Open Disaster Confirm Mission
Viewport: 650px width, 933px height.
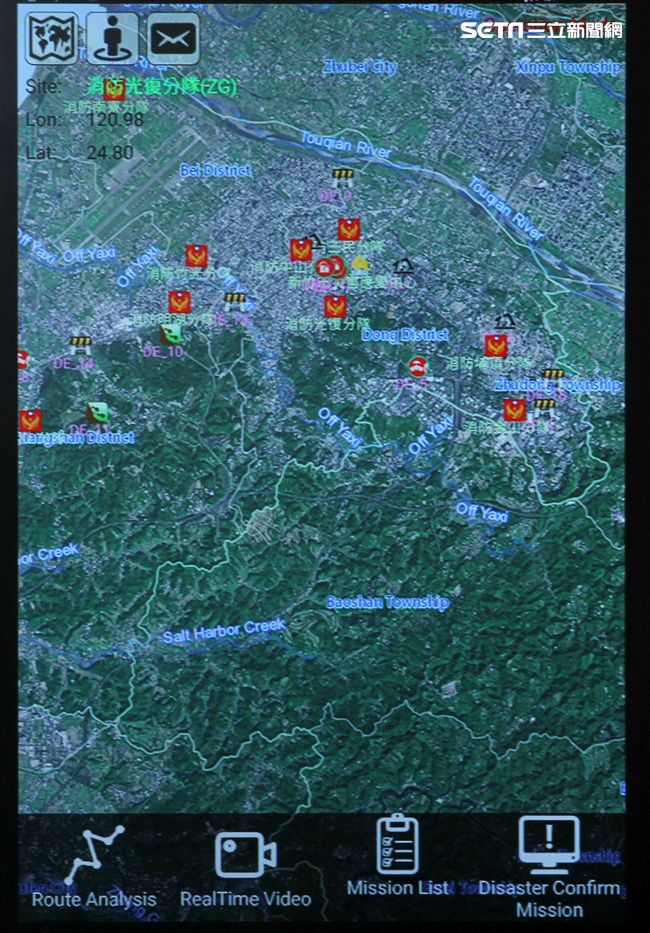pyautogui.click(x=549, y=866)
